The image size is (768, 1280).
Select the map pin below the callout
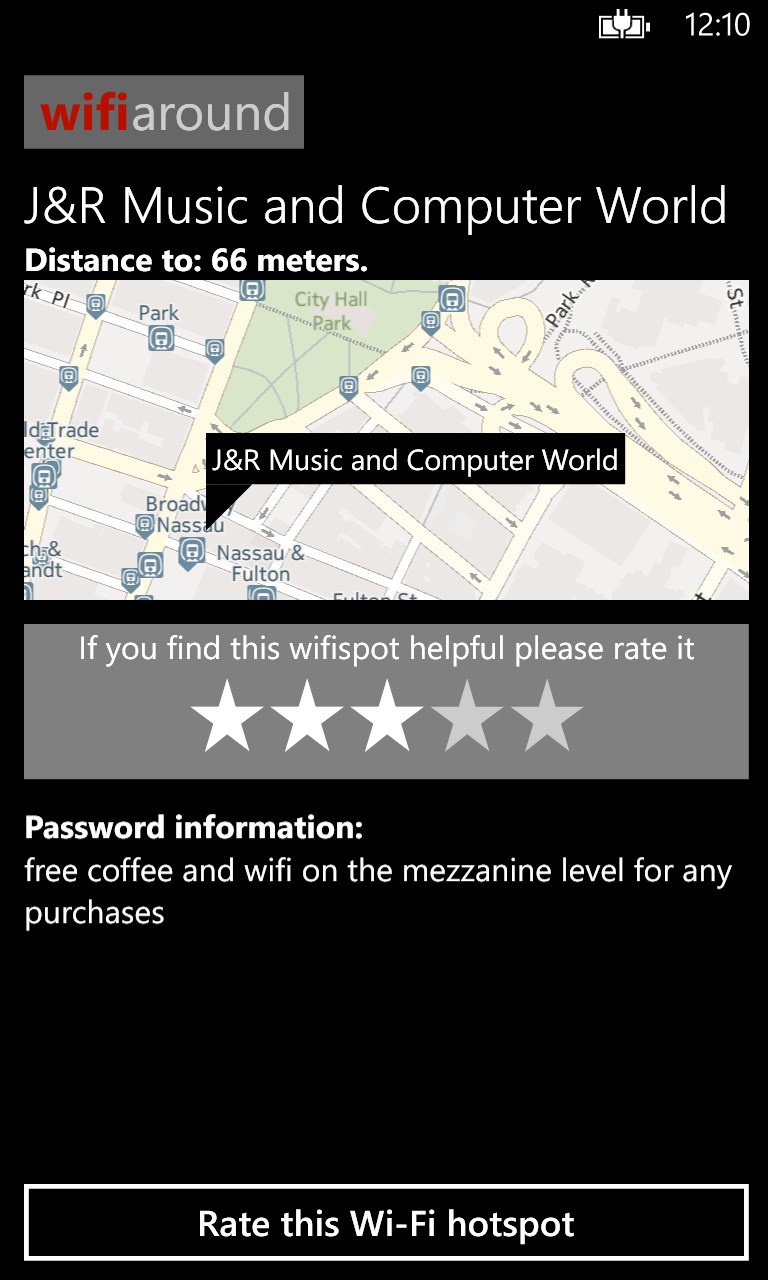218,500
